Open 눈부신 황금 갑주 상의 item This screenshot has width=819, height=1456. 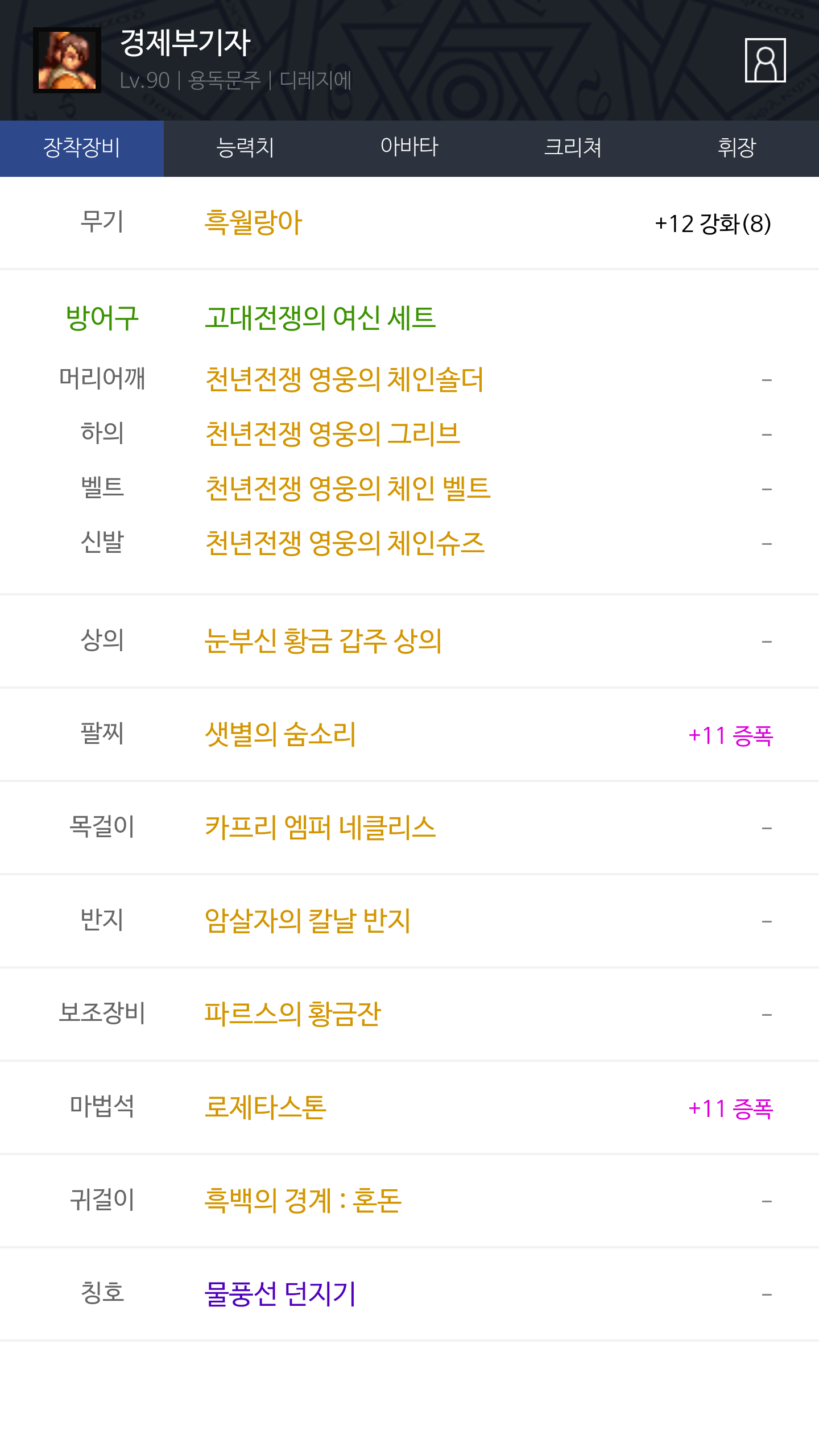[324, 641]
